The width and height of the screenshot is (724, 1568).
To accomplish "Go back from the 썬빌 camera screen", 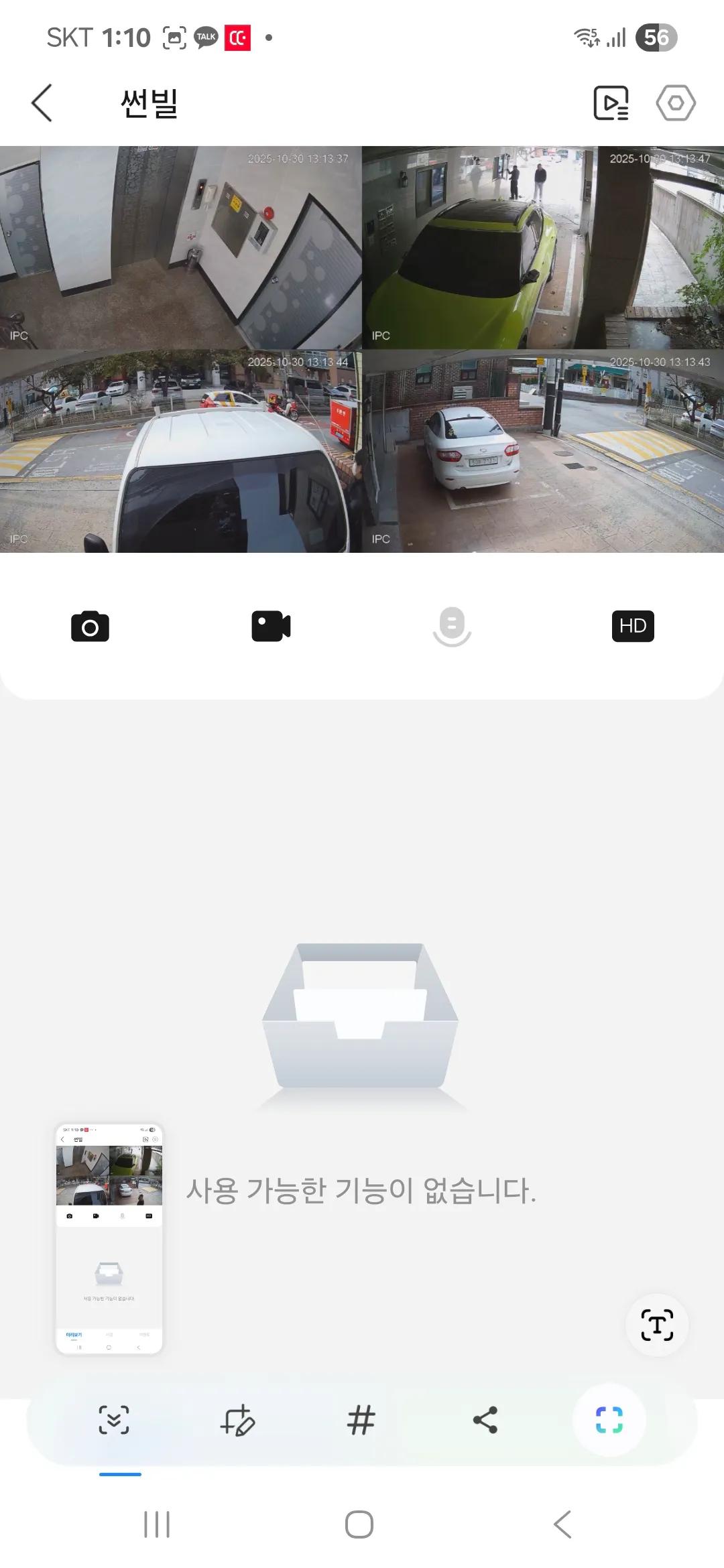I will coord(42,103).
